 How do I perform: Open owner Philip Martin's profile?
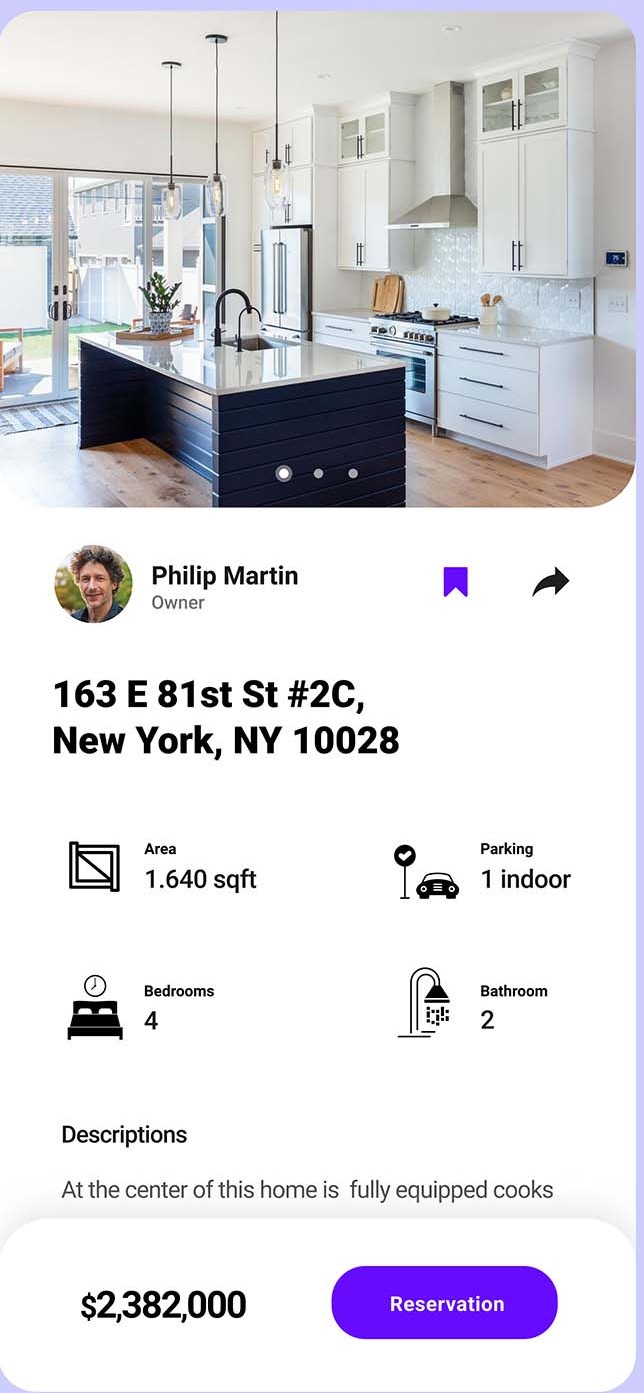(93, 584)
